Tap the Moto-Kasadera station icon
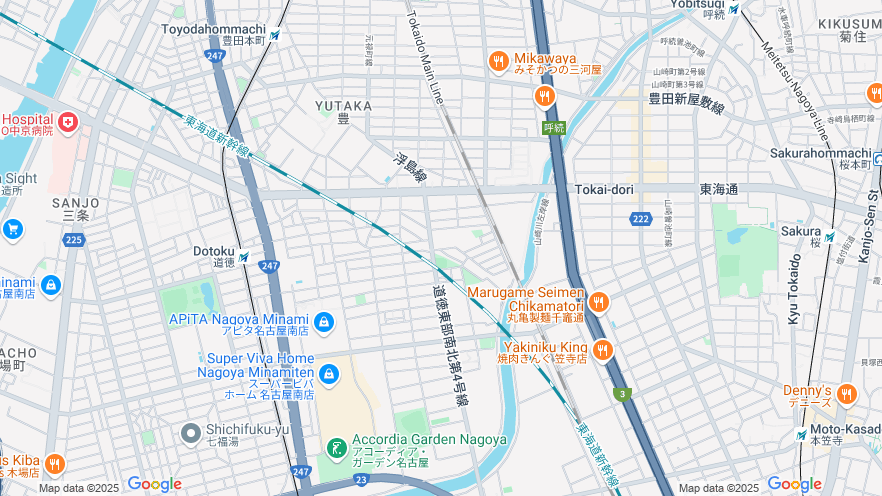This screenshot has height=496, width=882. click(x=801, y=434)
